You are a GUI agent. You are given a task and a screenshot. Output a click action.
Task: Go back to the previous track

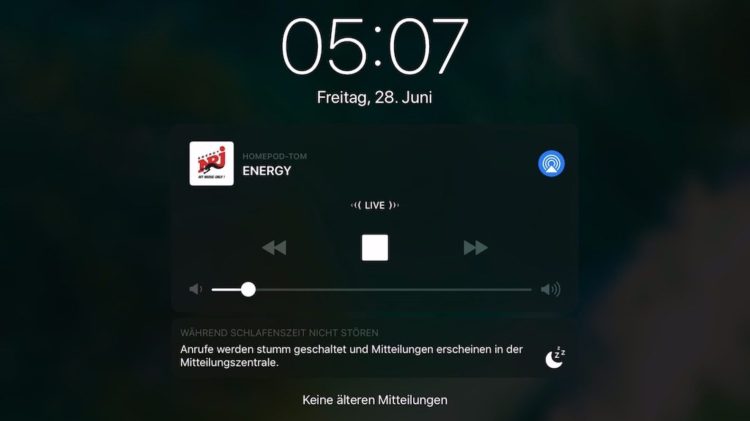pos(273,247)
